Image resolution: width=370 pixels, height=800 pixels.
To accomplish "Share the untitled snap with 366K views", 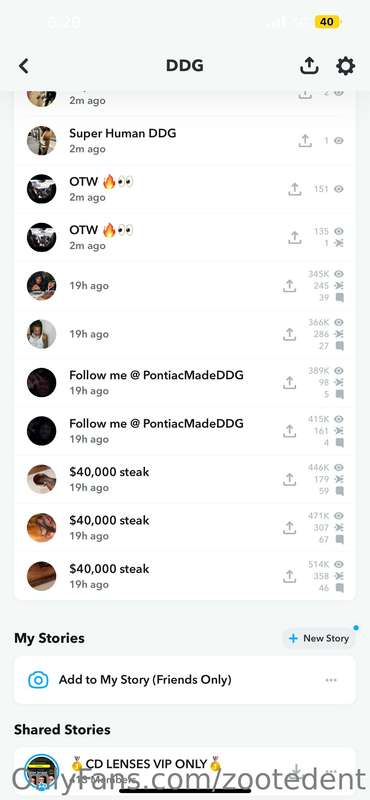I will tap(289, 334).
